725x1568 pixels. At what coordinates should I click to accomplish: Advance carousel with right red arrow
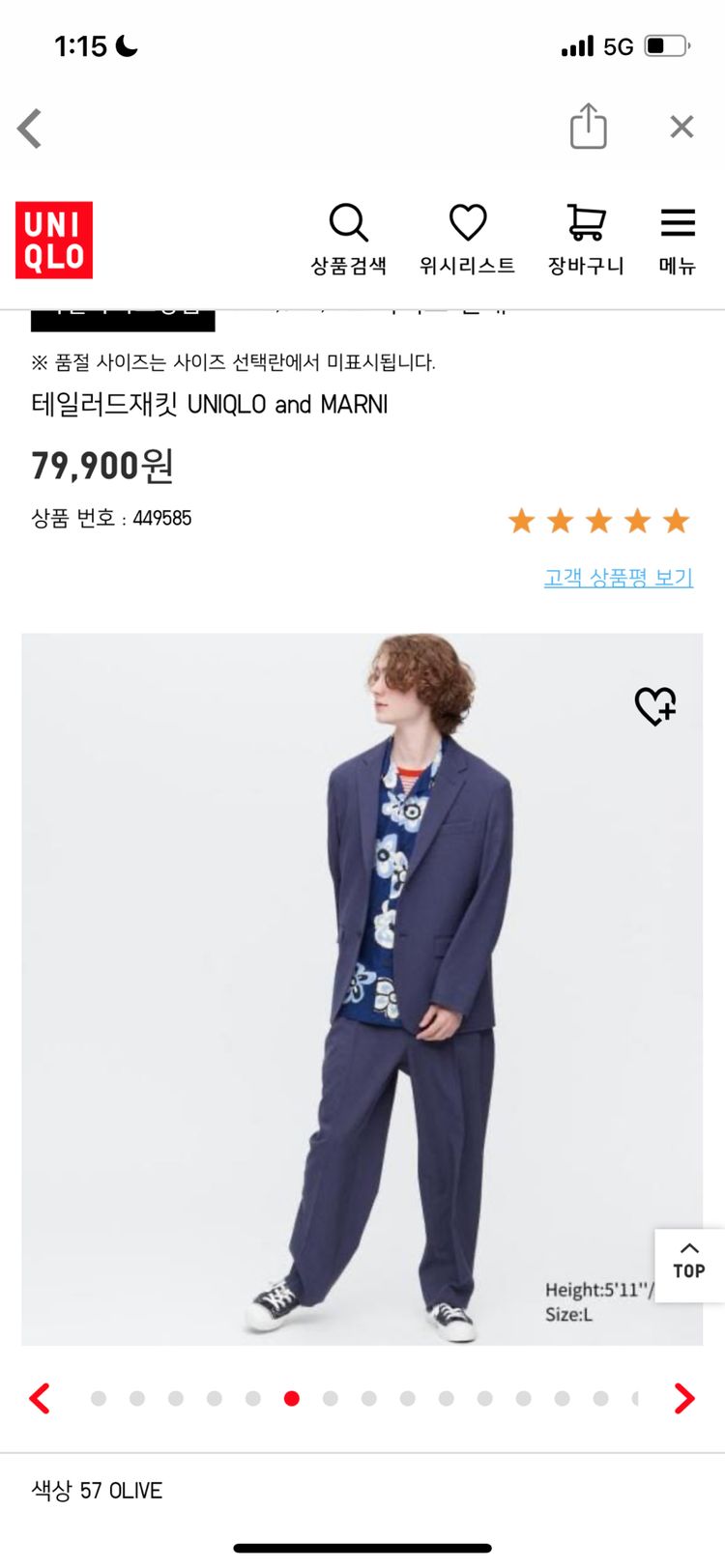point(686,1398)
